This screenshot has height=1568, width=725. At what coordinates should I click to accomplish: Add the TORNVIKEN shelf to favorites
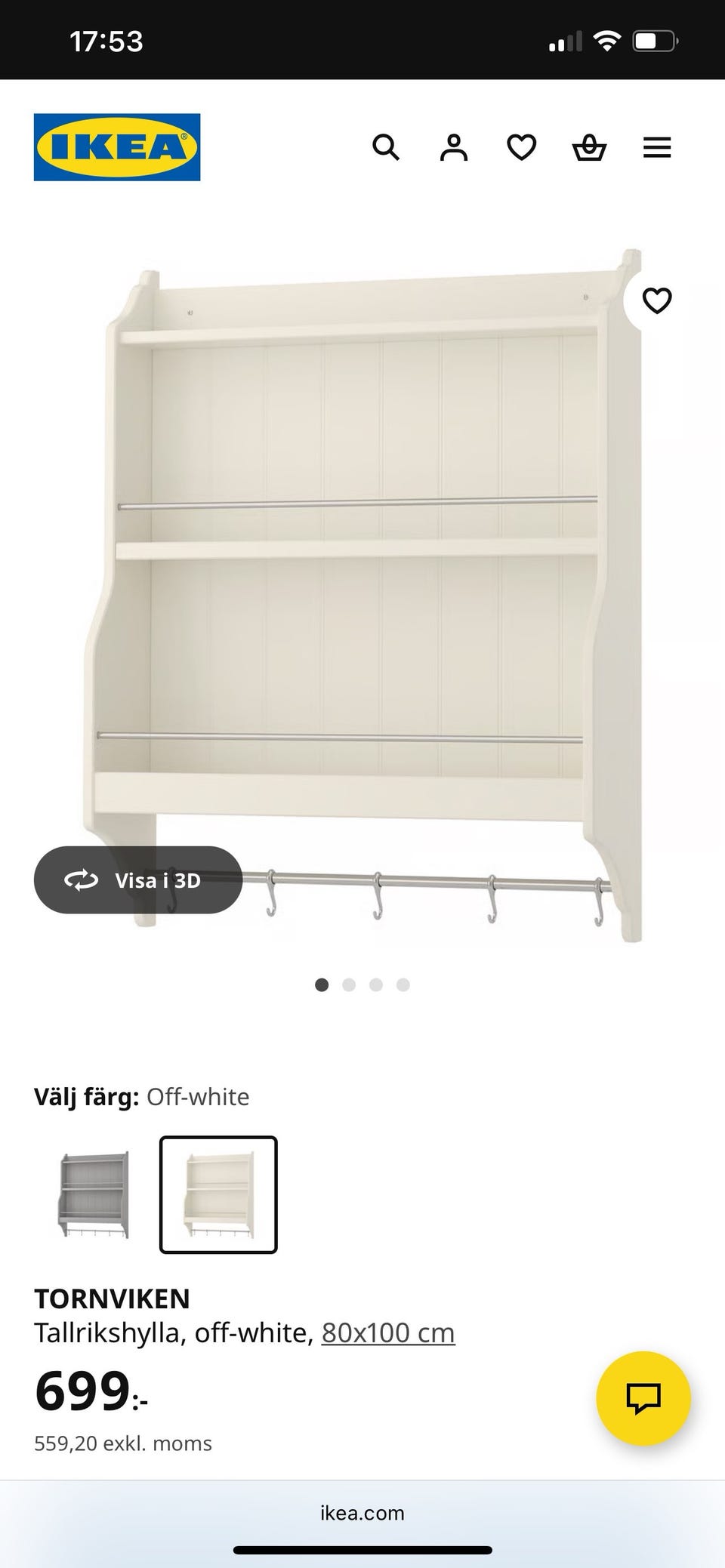coord(656,300)
